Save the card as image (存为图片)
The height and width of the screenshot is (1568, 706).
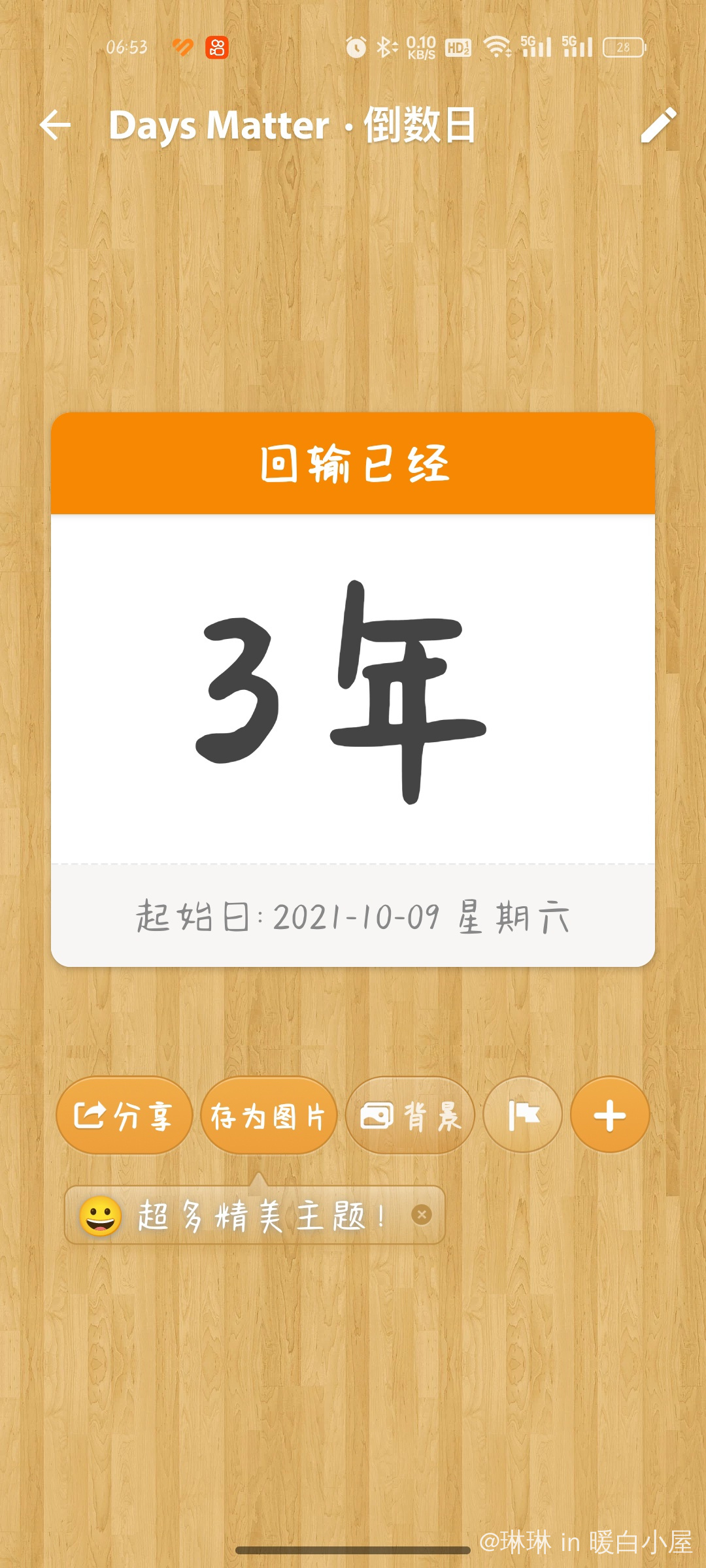(x=269, y=1115)
